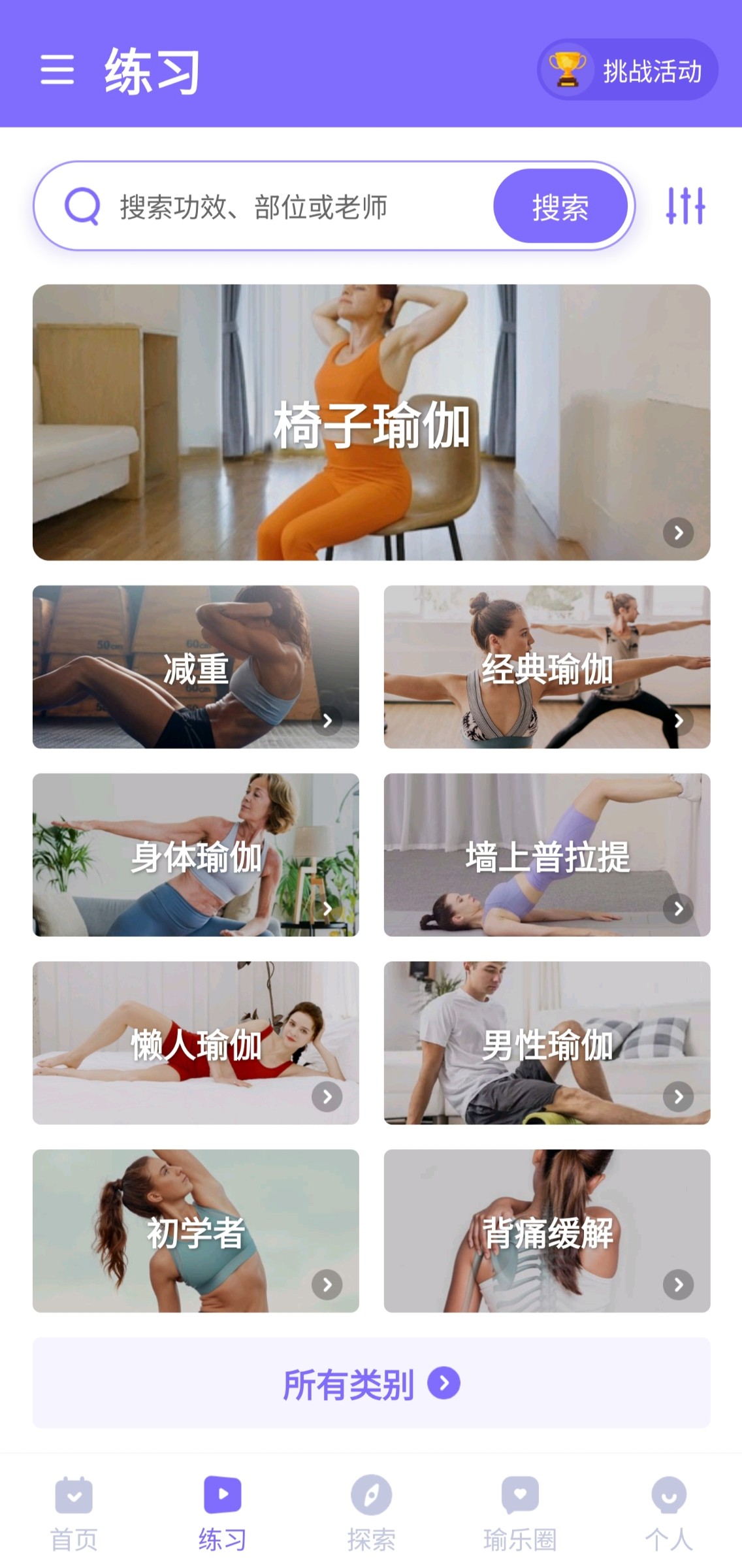742x1568 pixels.
Task: Select the 身体瑜伽 card
Action: tap(195, 855)
